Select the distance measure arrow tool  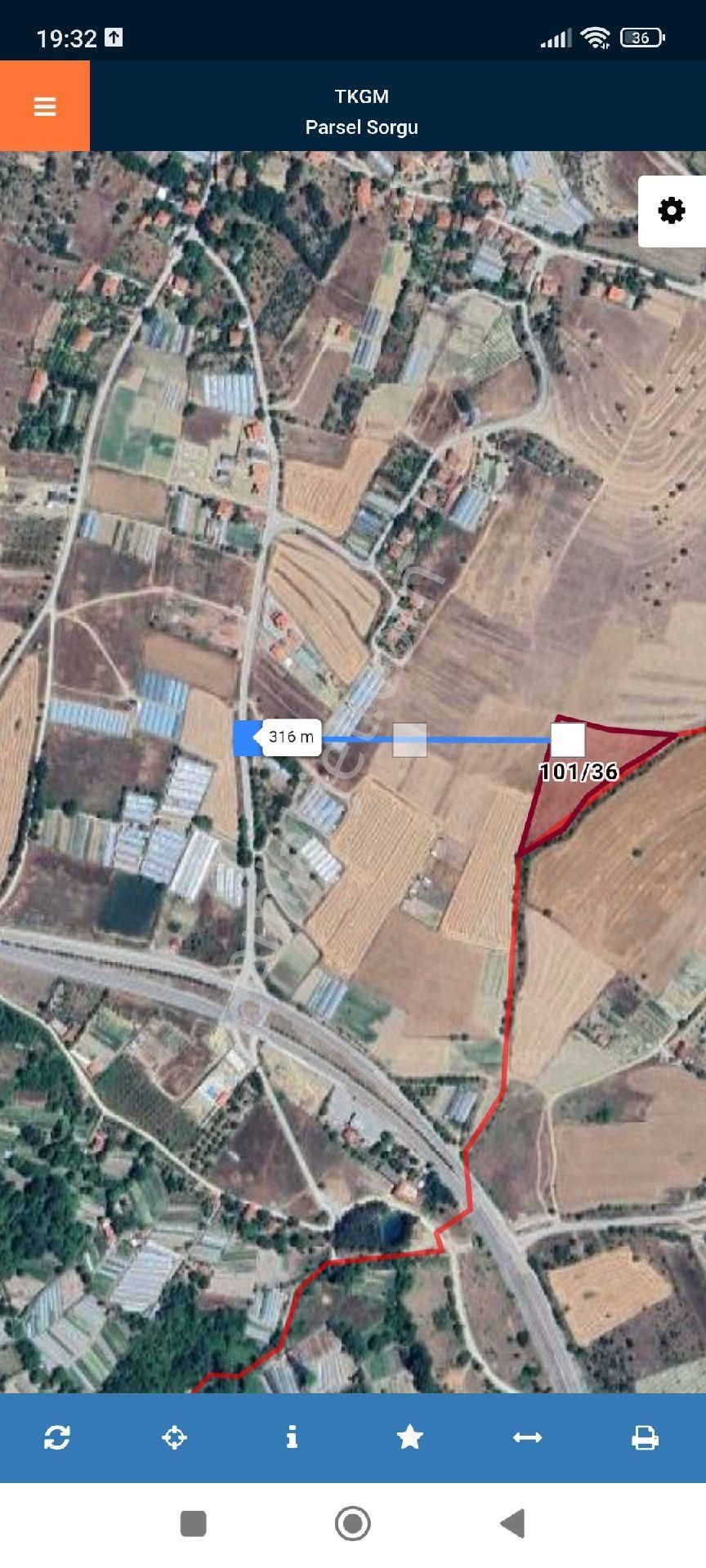coord(527,1437)
